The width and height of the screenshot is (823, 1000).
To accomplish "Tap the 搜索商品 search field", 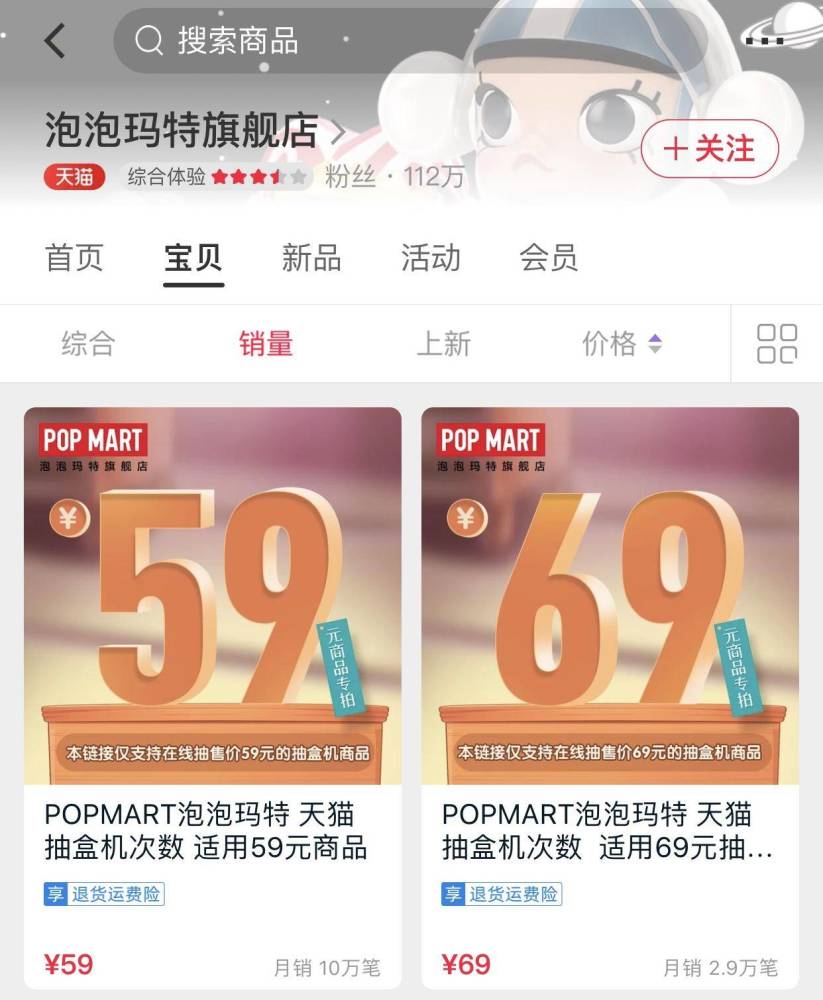I will [x=400, y=41].
